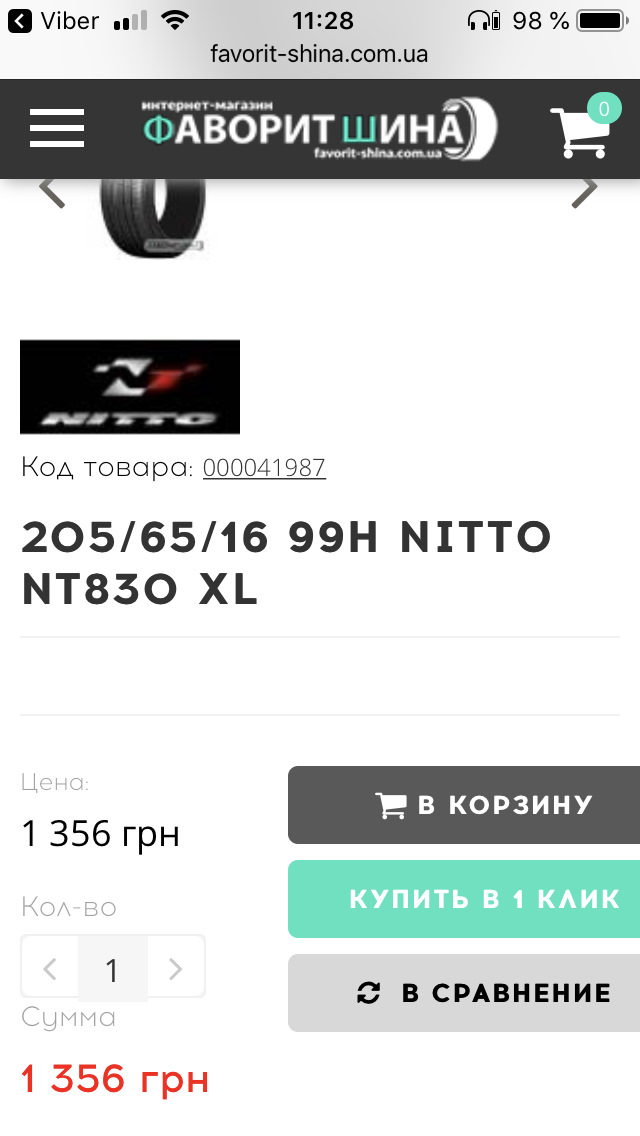
Task: Open the shopping cart
Action: click(582, 129)
